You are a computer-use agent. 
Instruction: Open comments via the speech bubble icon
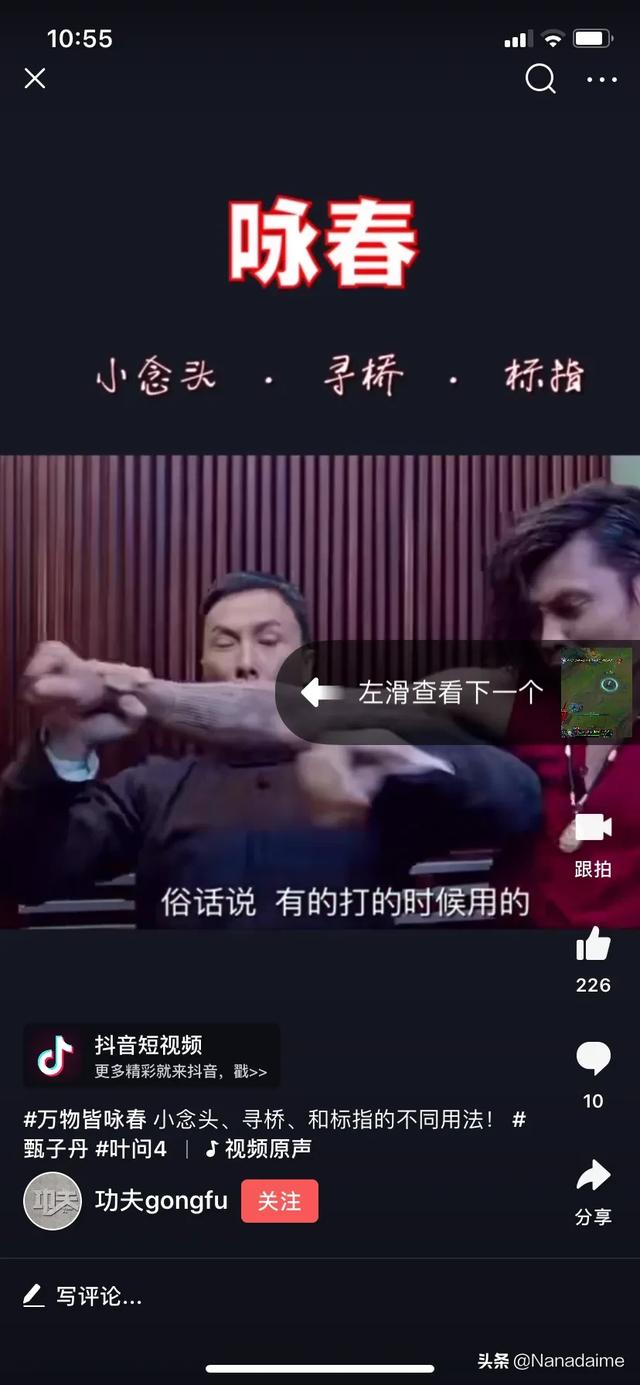pos(593,1058)
